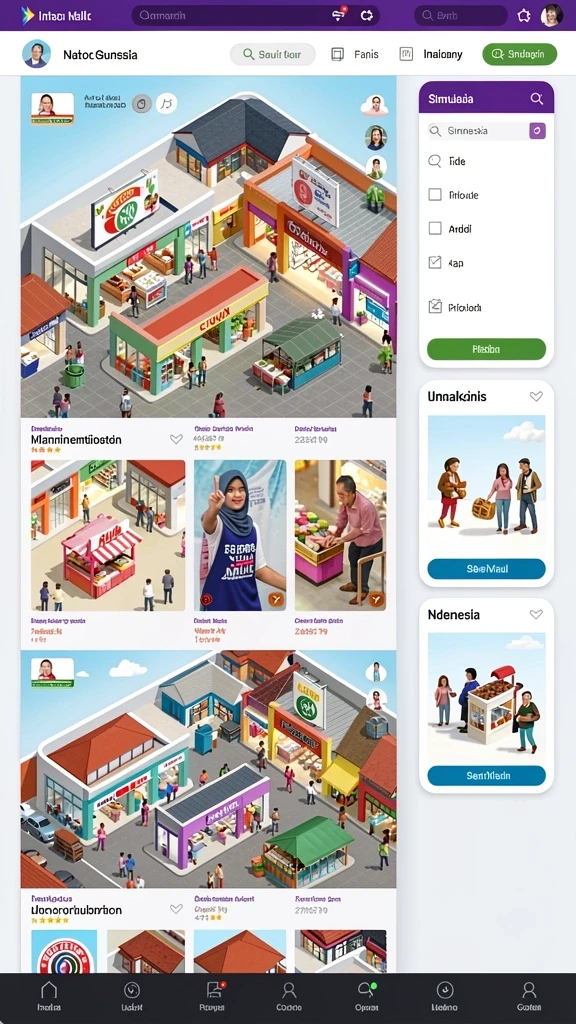Viewport: 576px width, 1024px height.
Task: Switch to the Inaloany tab
Action: [431, 54]
